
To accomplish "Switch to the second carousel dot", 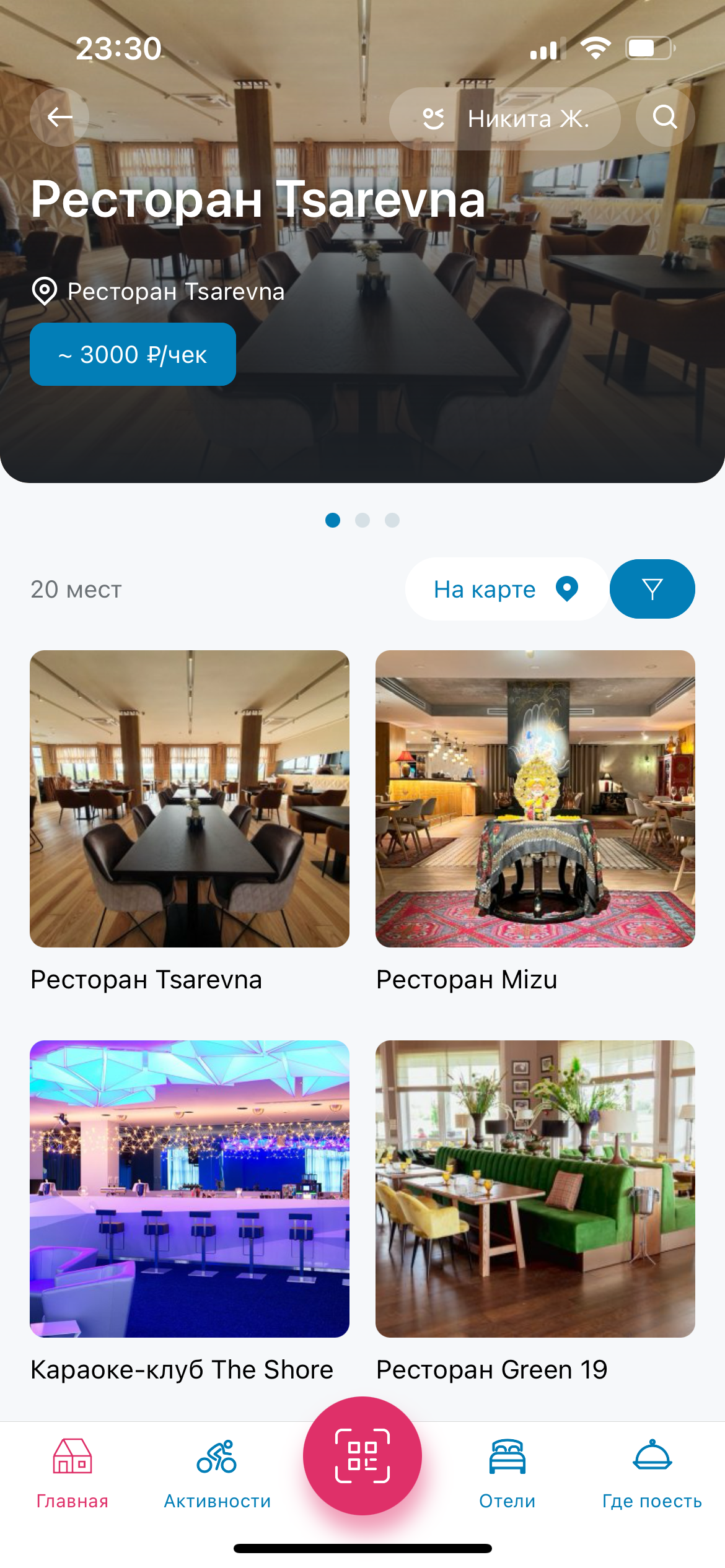I will click(x=362, y=521).
